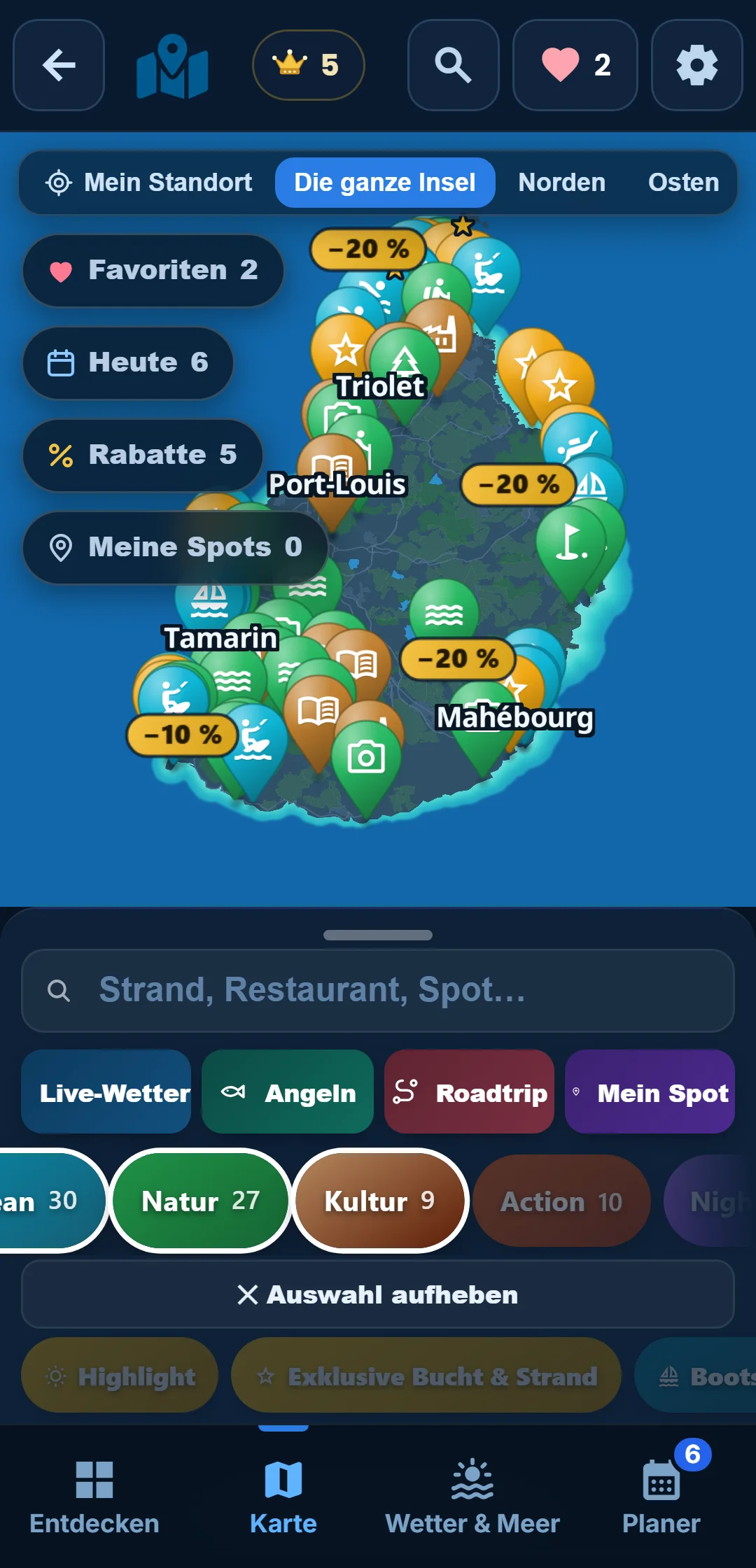Switch map region to Norden
The image size is (756, 1568).
pyautogui.click(x=561, y=183)
